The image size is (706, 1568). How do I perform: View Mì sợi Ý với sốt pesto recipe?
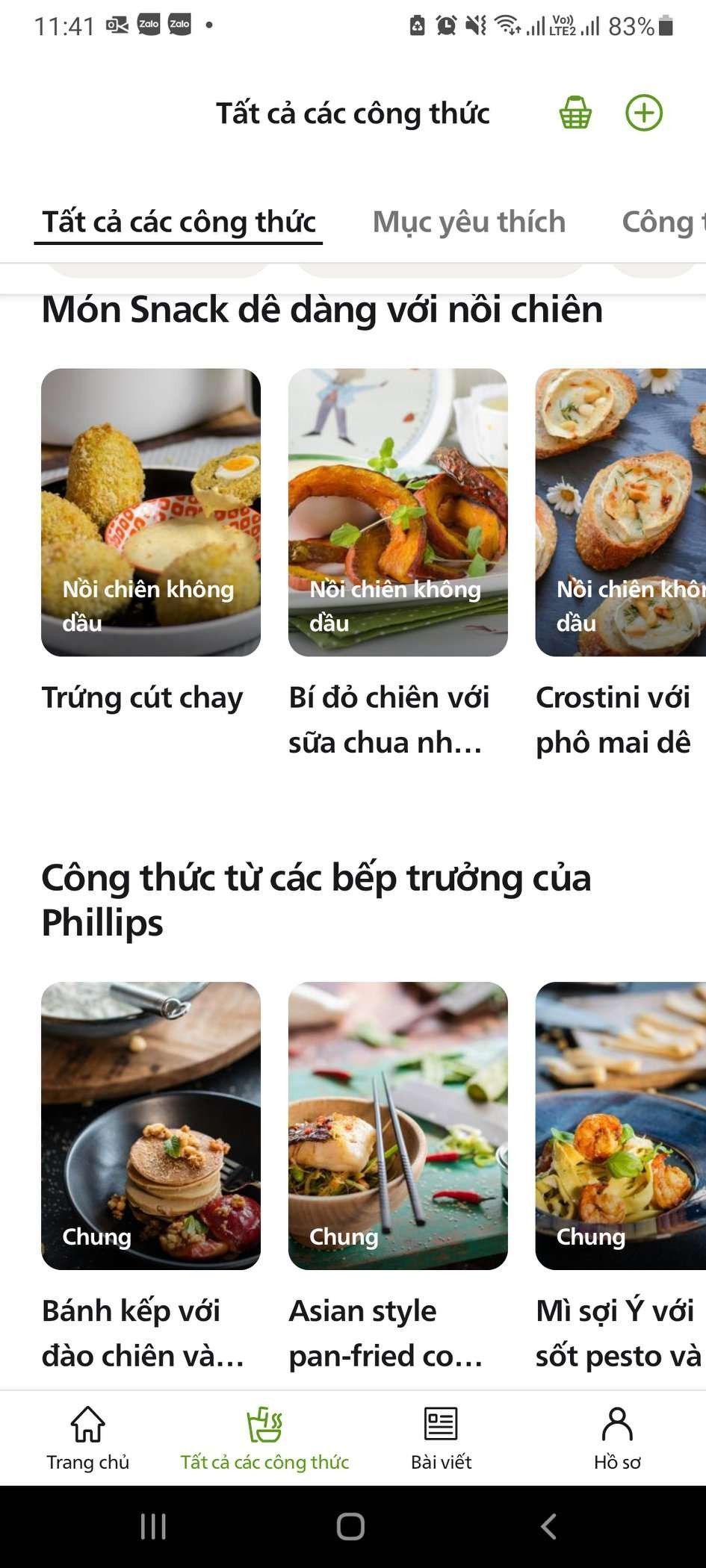620,1125
